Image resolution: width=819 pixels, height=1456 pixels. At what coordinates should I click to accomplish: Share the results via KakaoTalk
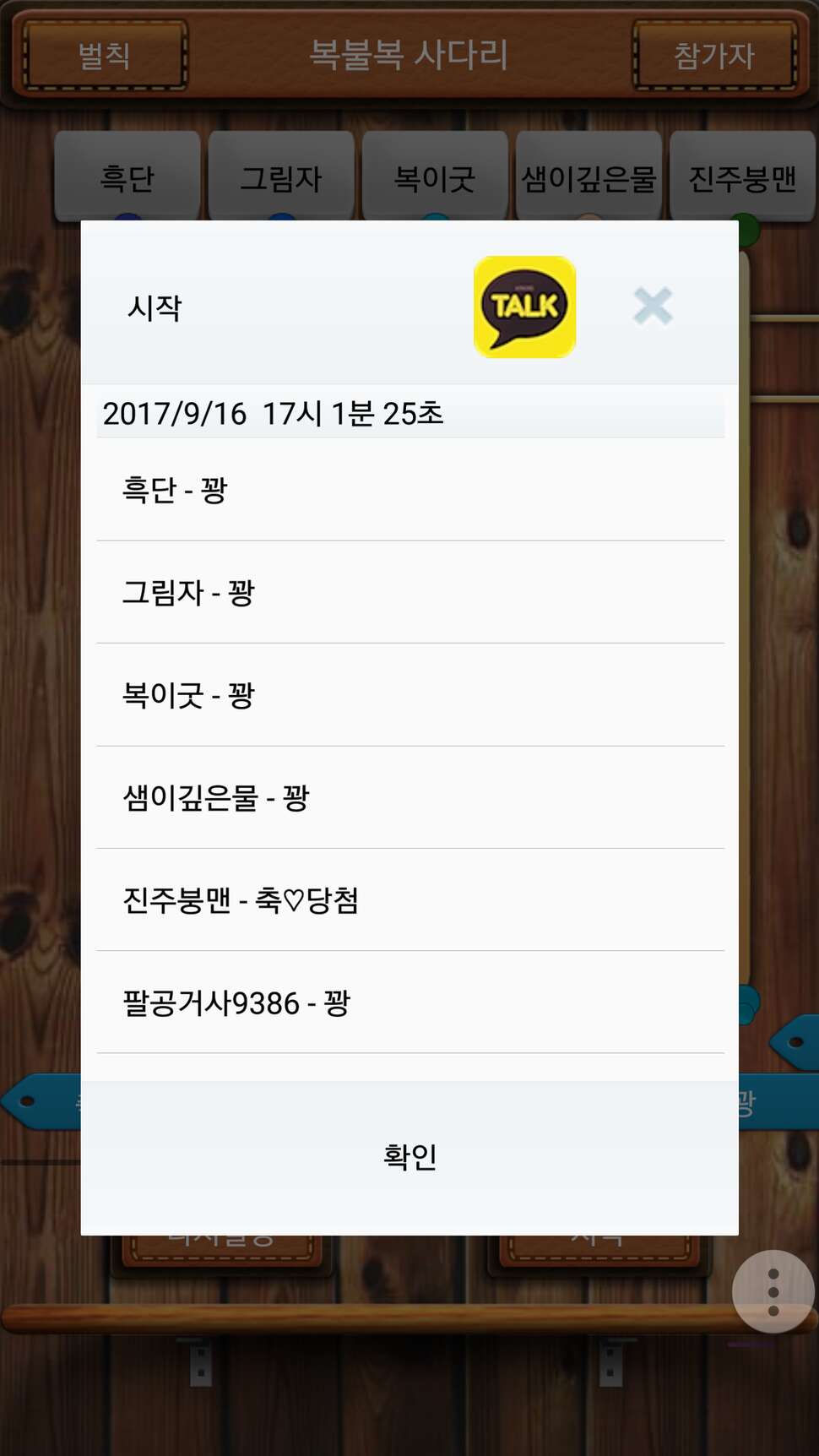(x=524, y=307)
